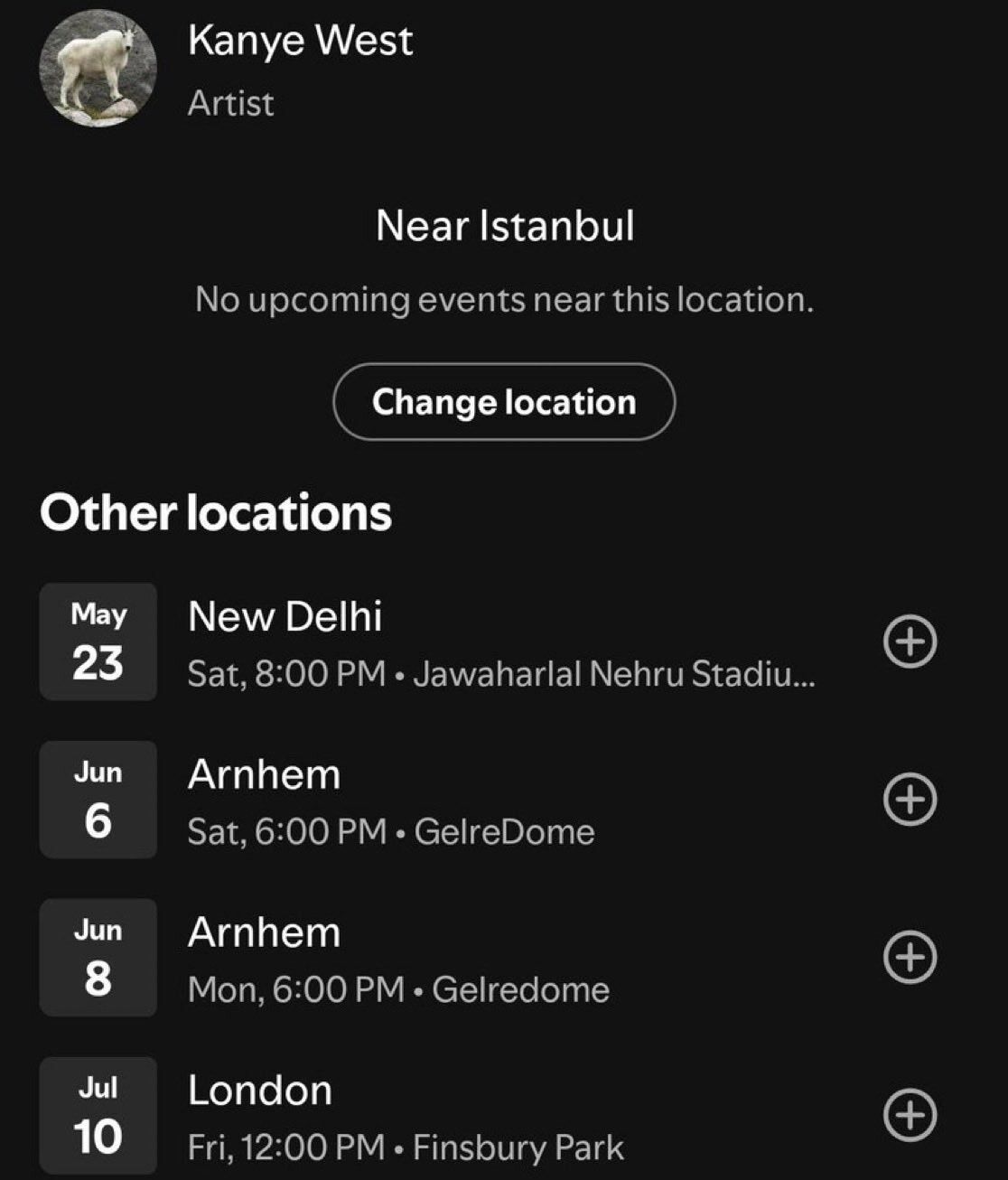Tap the Change location button

click(504, 402)
